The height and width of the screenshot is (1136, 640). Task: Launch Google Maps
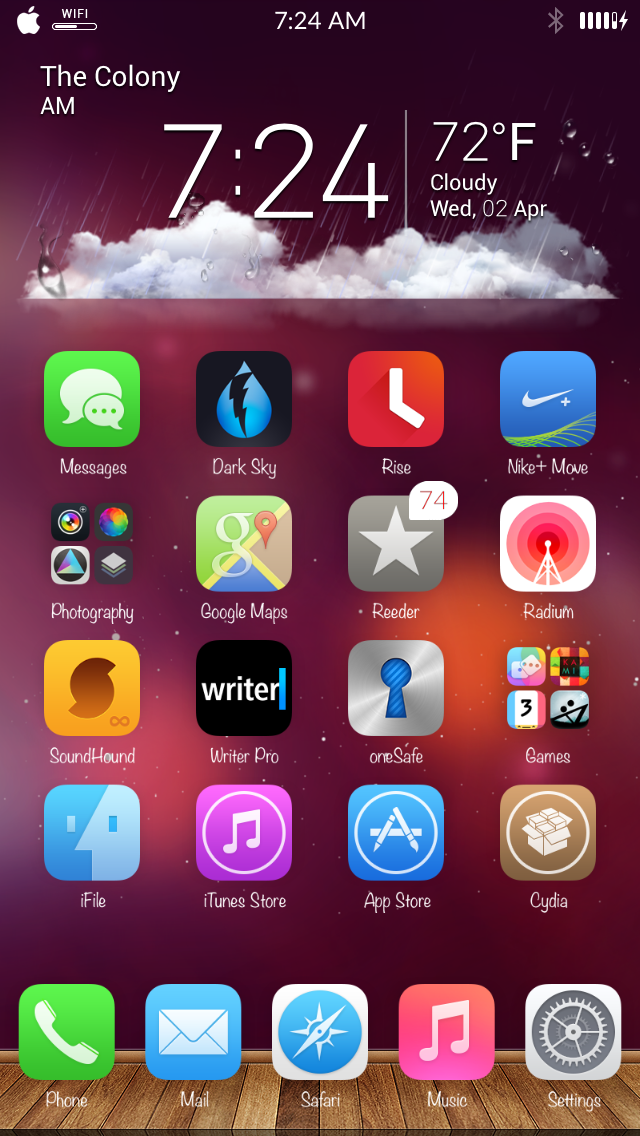(244, 543)
